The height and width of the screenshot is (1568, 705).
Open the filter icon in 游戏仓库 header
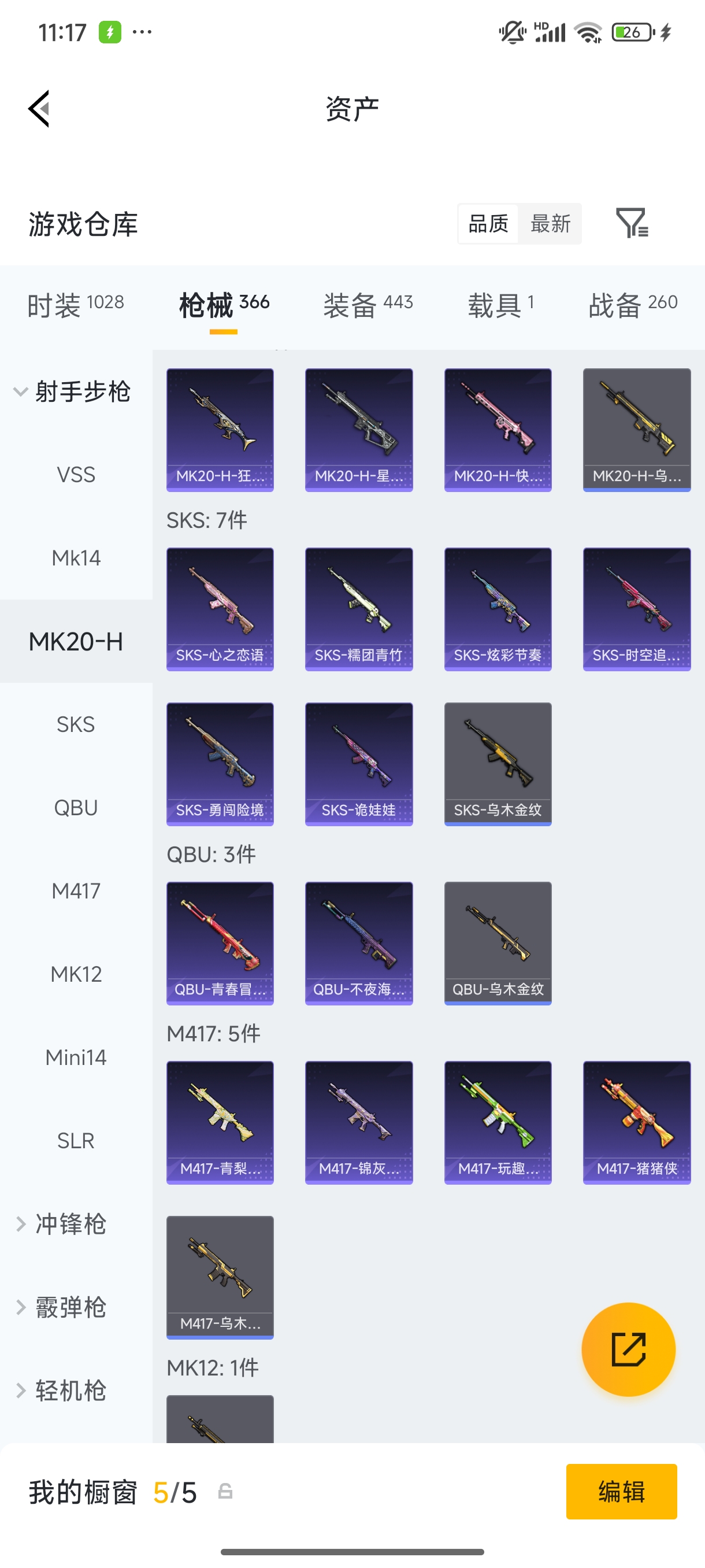pyautogui.click(x=632, y=223)
